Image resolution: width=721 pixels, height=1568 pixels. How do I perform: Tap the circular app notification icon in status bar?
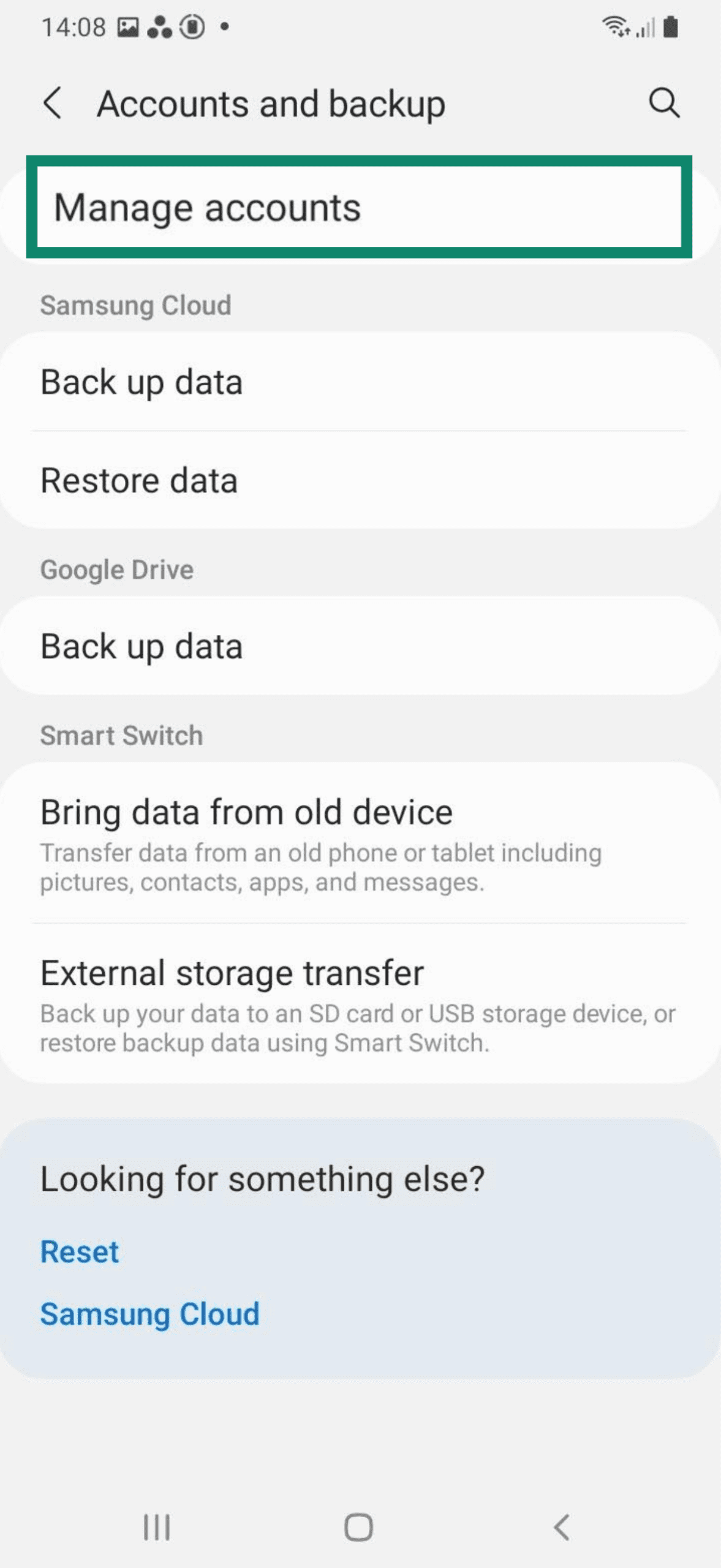pos(192,26)
